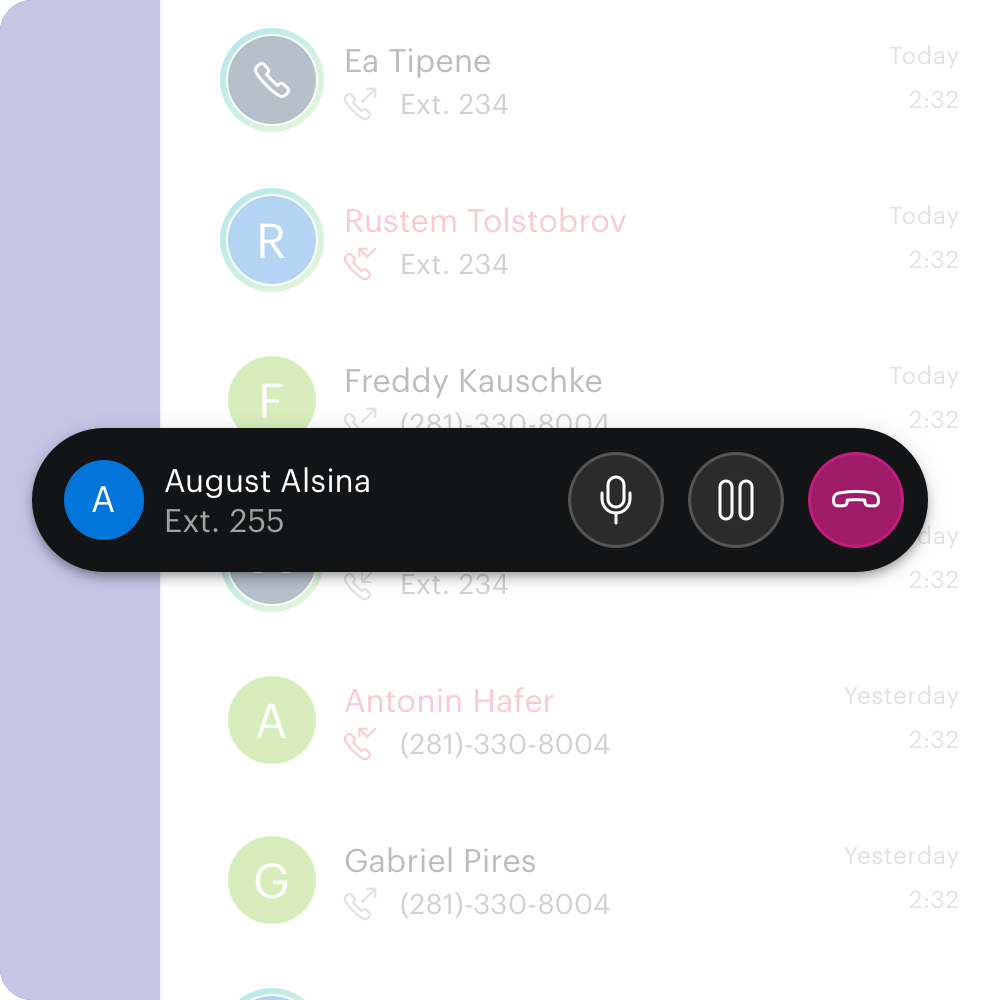The width and height of the screenshot is (1000, 1000).
Task: Select the Freddy Kauschke call entry
Action: [x=473, y=382]
